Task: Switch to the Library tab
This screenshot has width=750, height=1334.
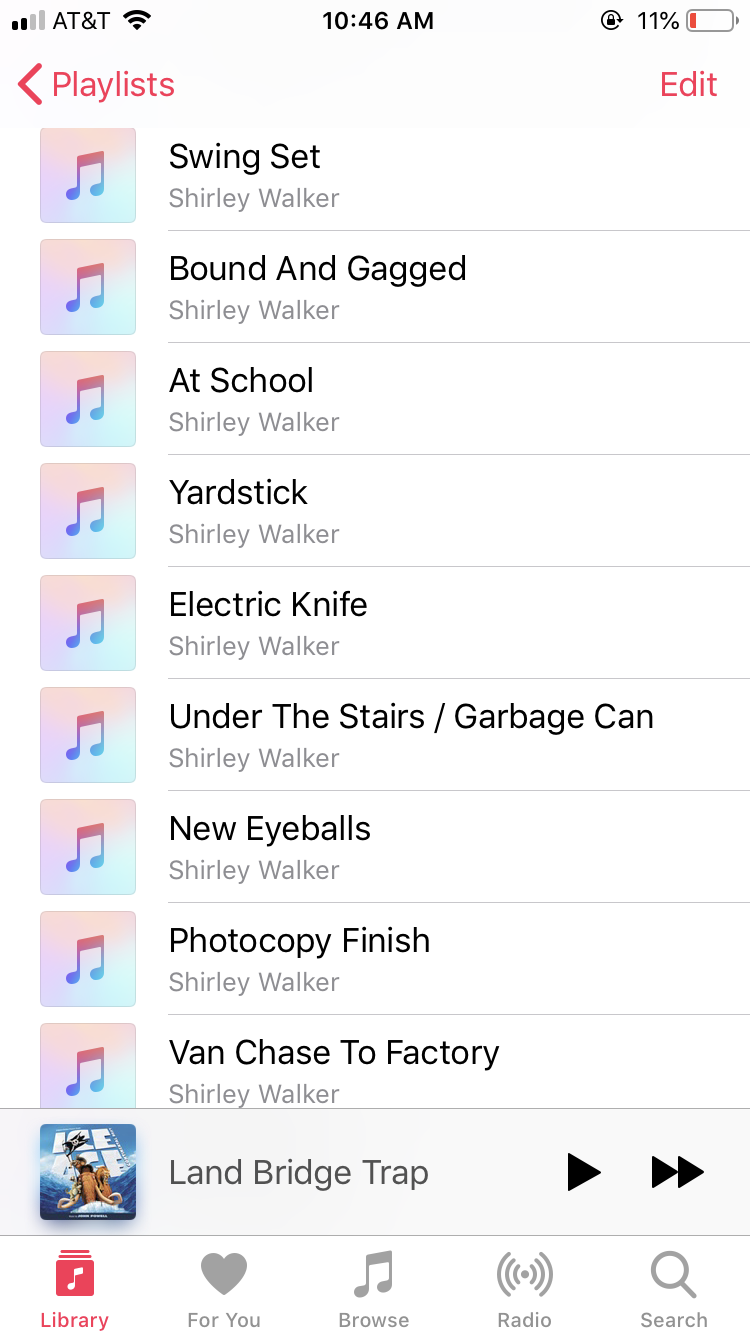Action: 75,1290
